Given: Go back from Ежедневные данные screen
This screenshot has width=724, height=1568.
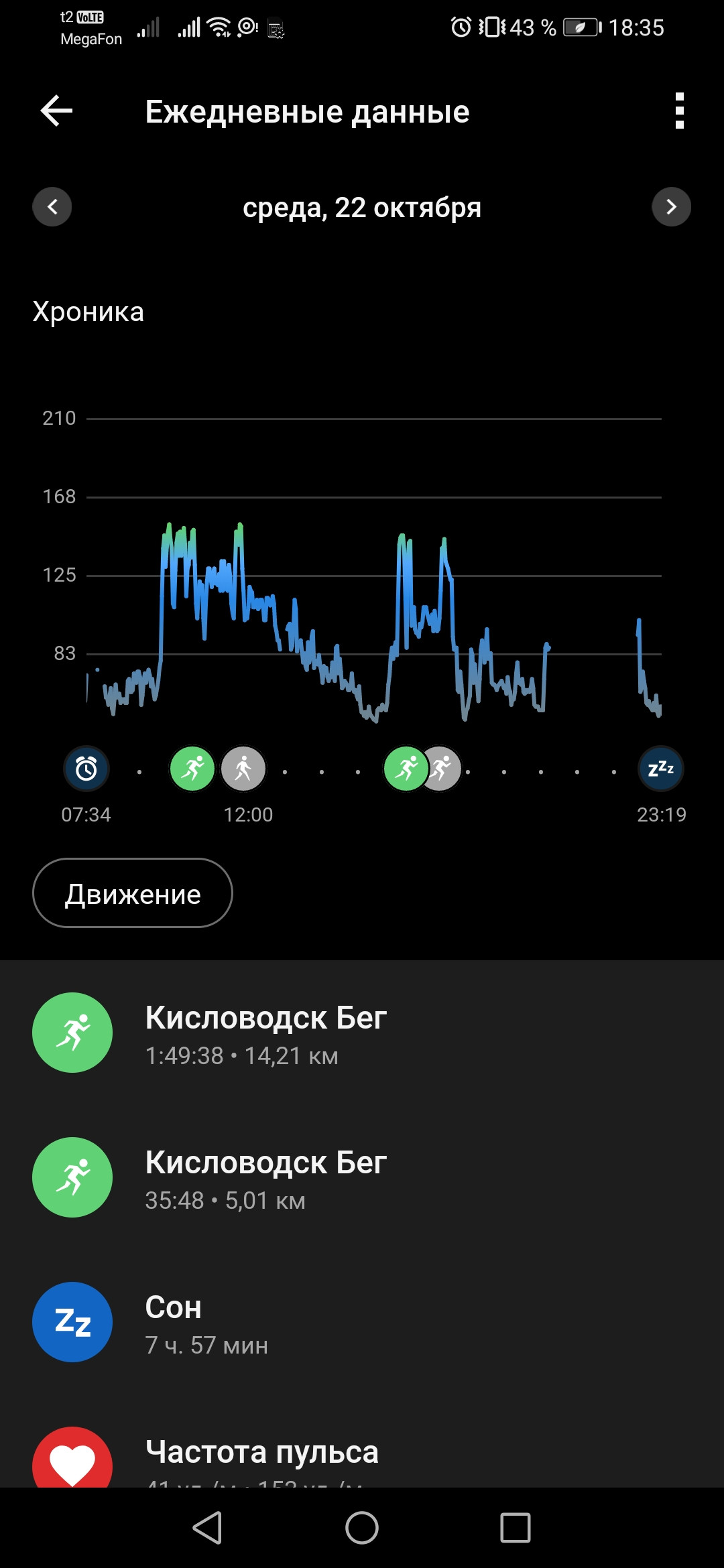Looking at the screenshot, I should (x=56, y=111).
